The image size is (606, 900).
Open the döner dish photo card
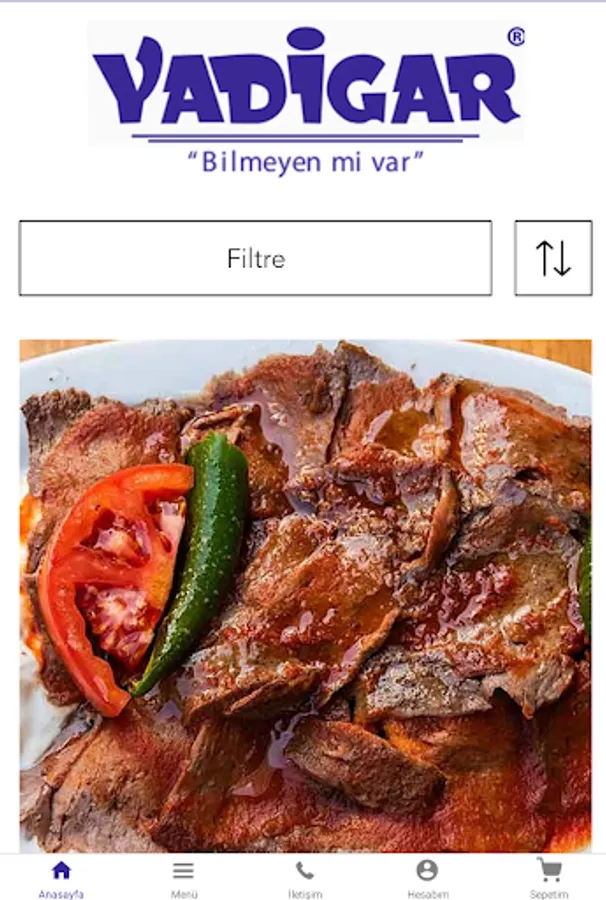pos(305,595)
